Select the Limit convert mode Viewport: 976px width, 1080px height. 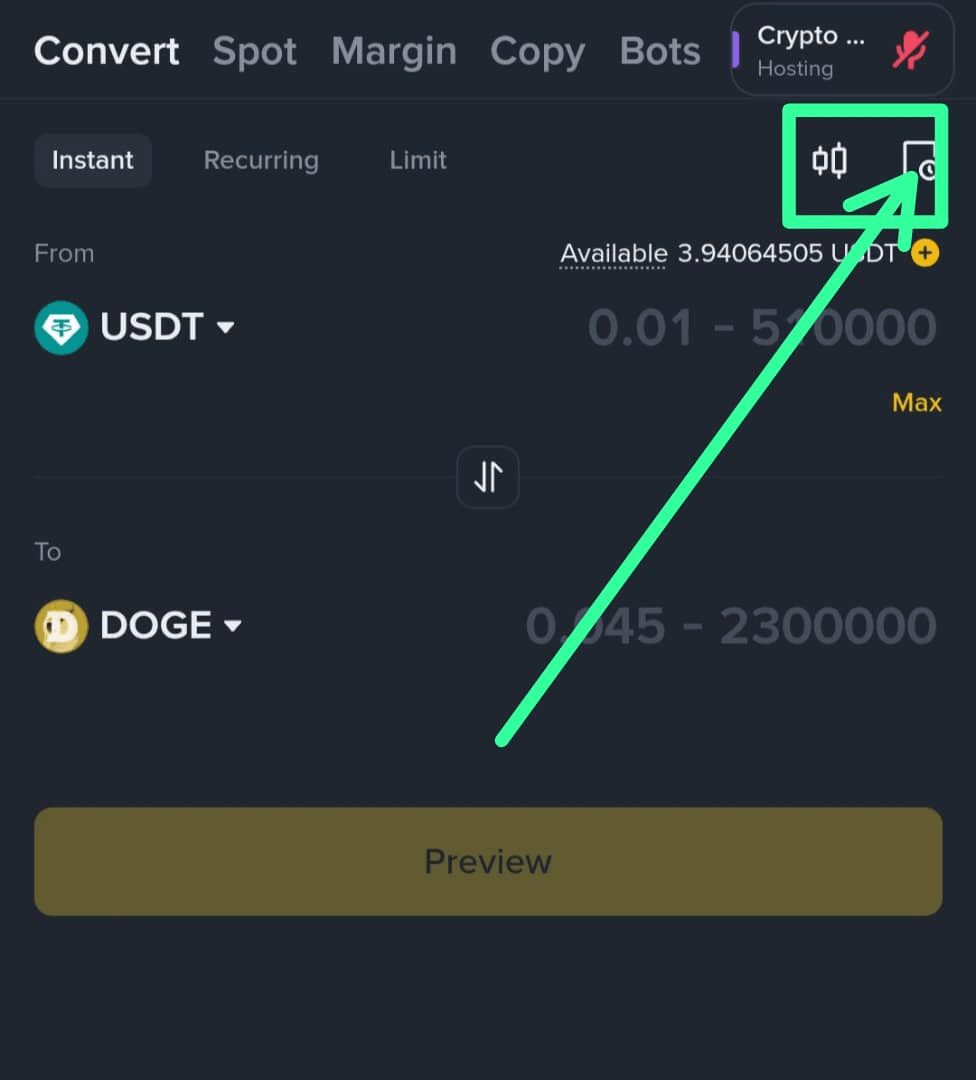(418, 160)
